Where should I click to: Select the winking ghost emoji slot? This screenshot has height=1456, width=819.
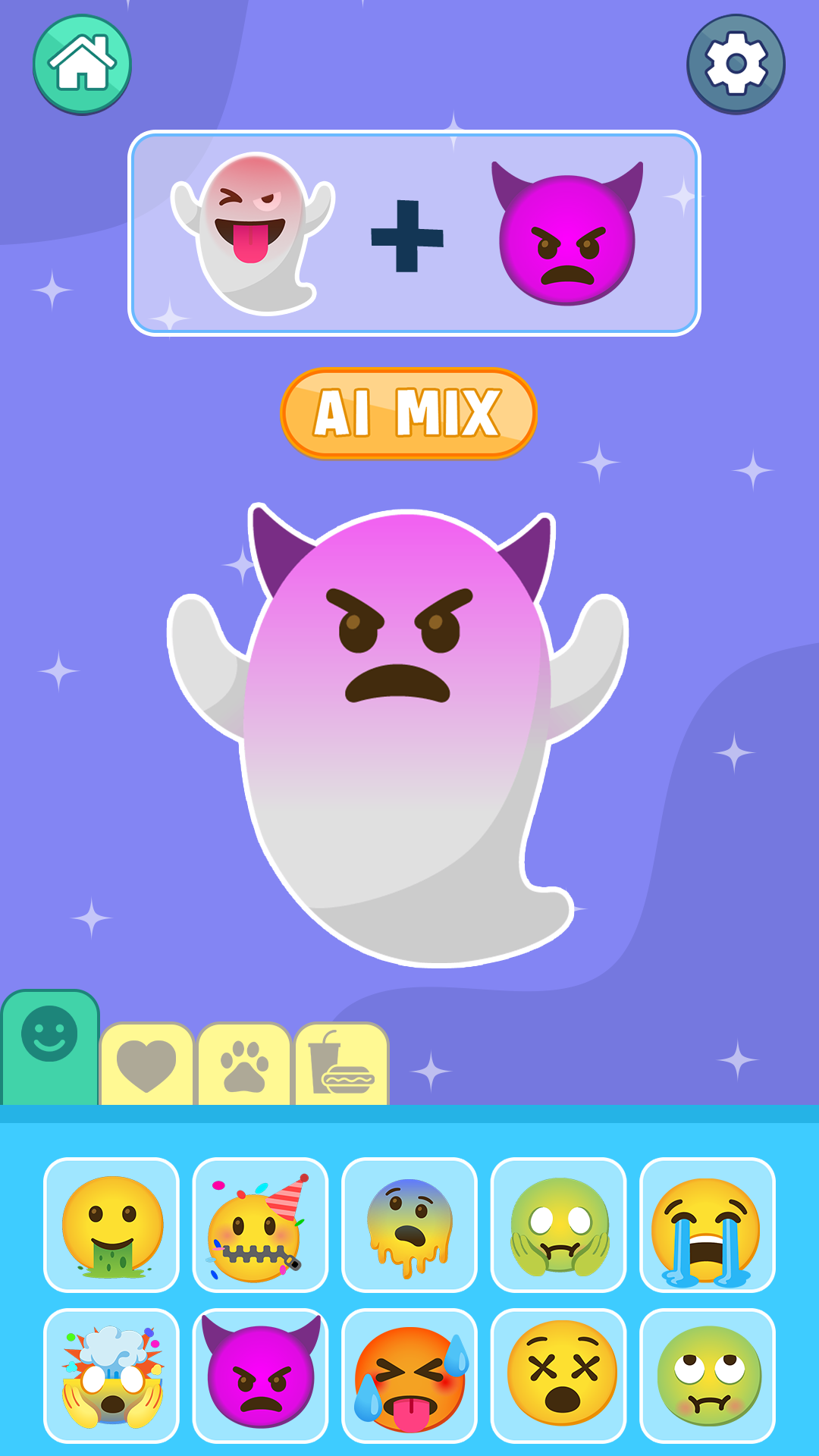coord(253,234)
